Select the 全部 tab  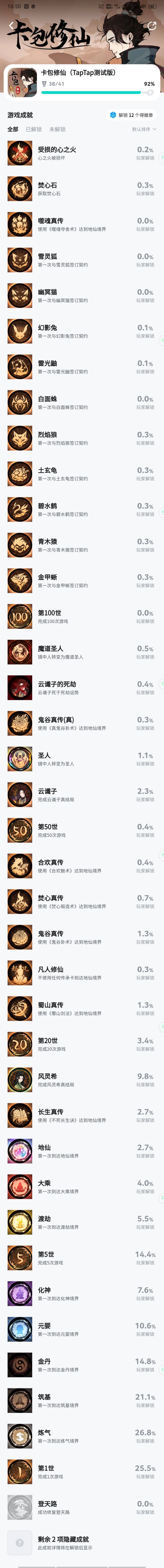[13, 129]
